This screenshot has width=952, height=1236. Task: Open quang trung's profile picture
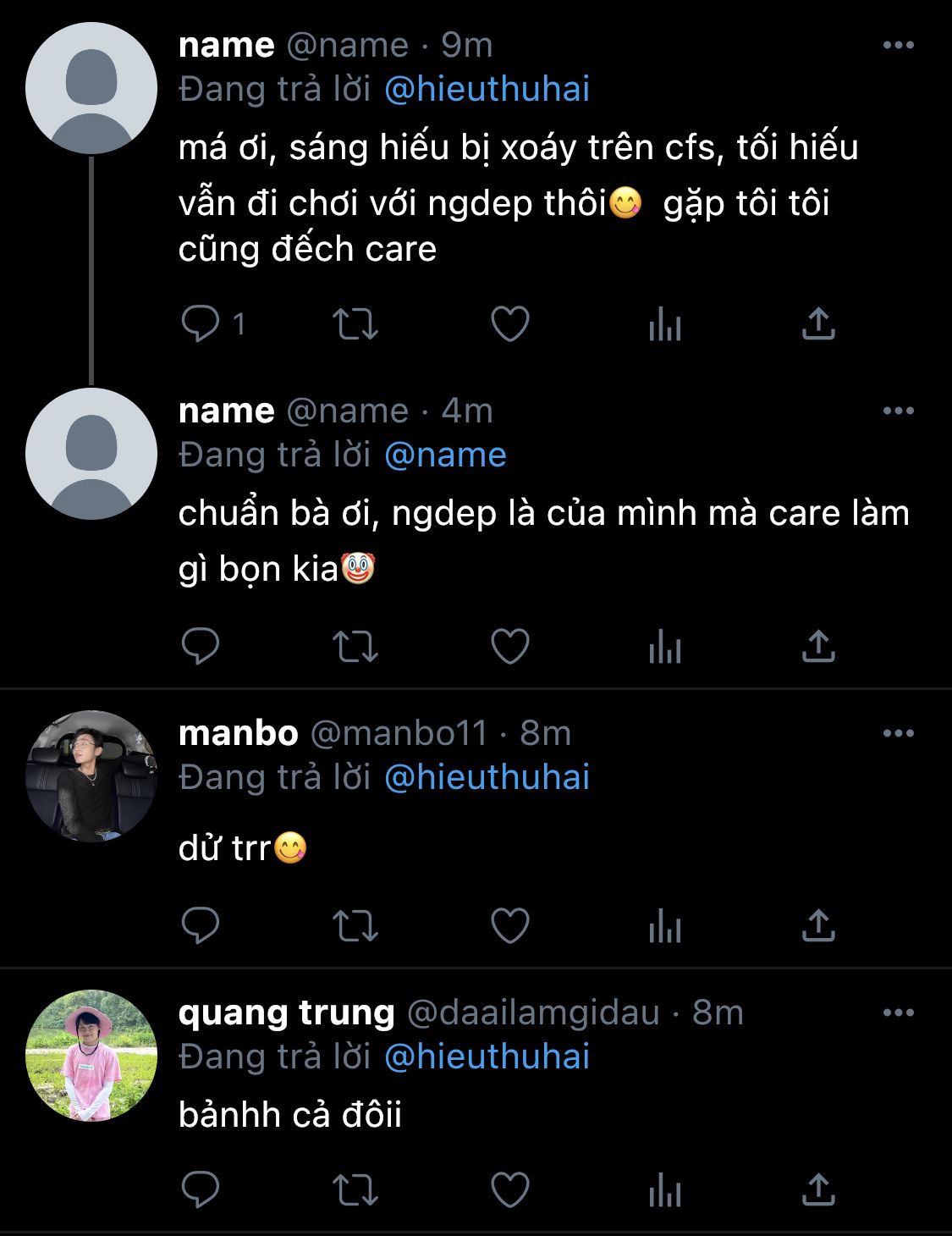[x=91, y=1055]
